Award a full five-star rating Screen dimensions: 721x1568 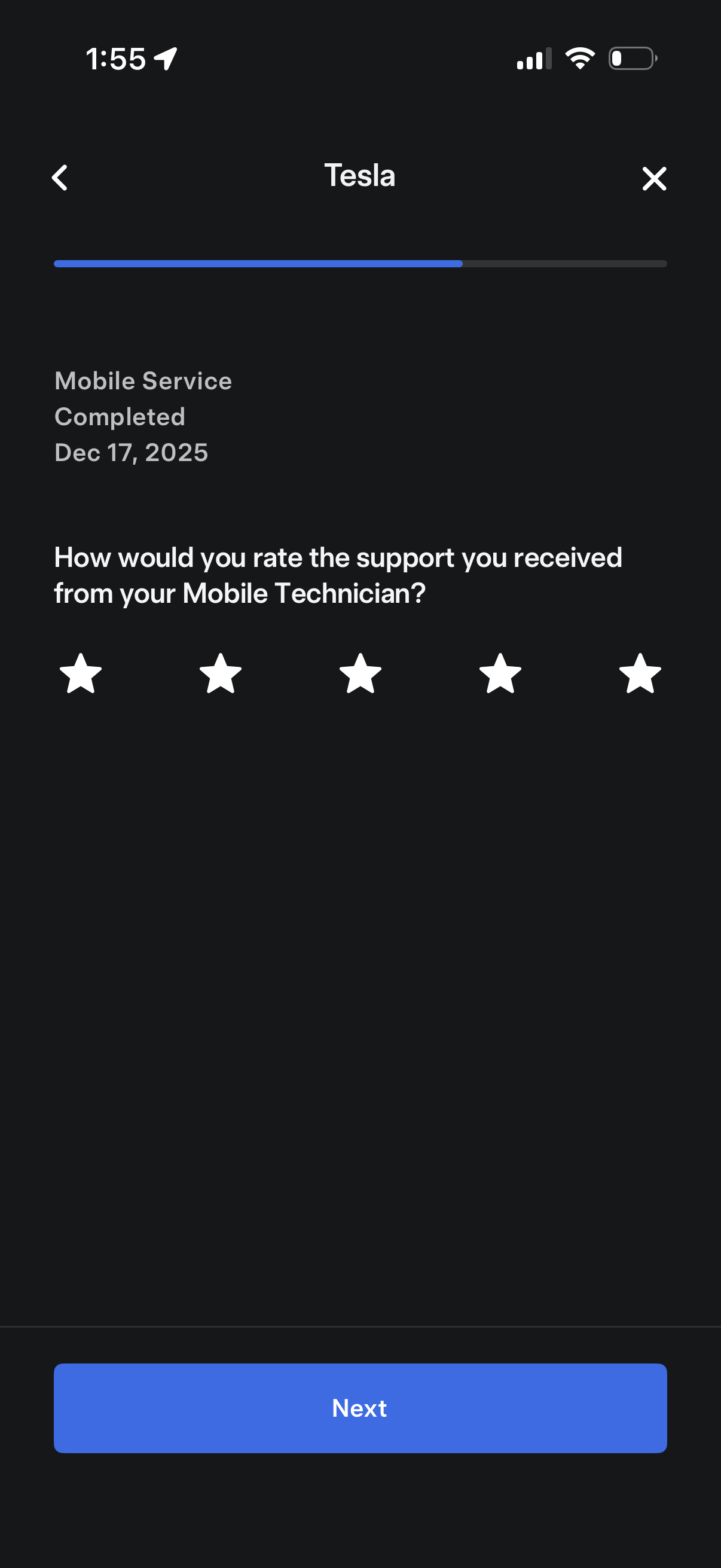pyautogui.click(x=640, y=675)
